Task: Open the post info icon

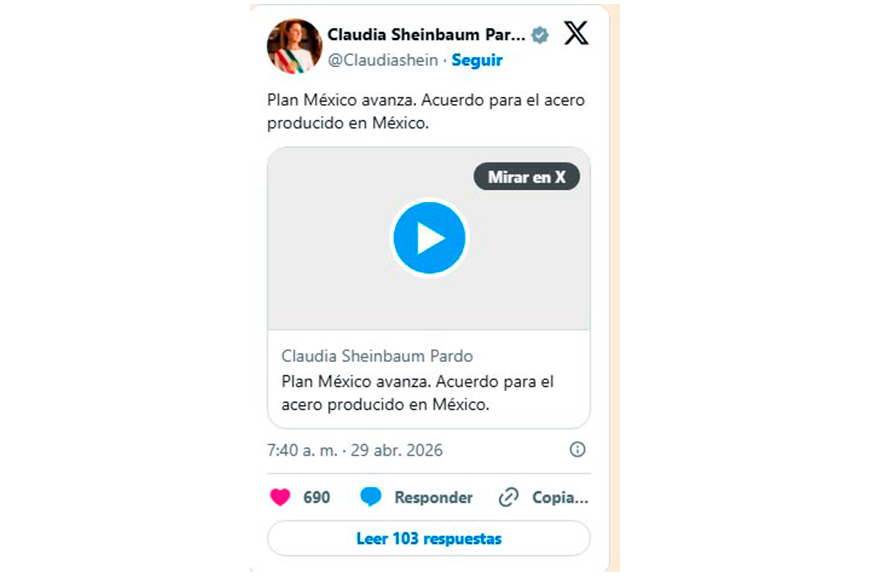Action: coord(577,450)
